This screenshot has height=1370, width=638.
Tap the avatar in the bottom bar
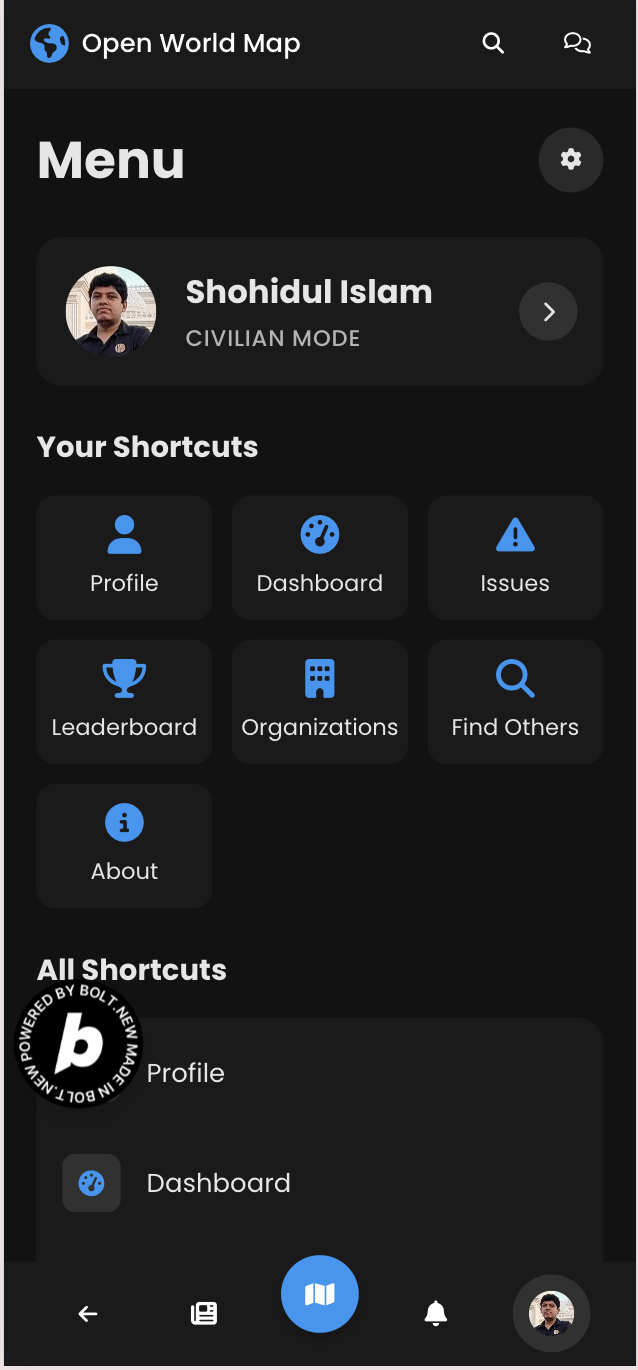pos(551,1313)
